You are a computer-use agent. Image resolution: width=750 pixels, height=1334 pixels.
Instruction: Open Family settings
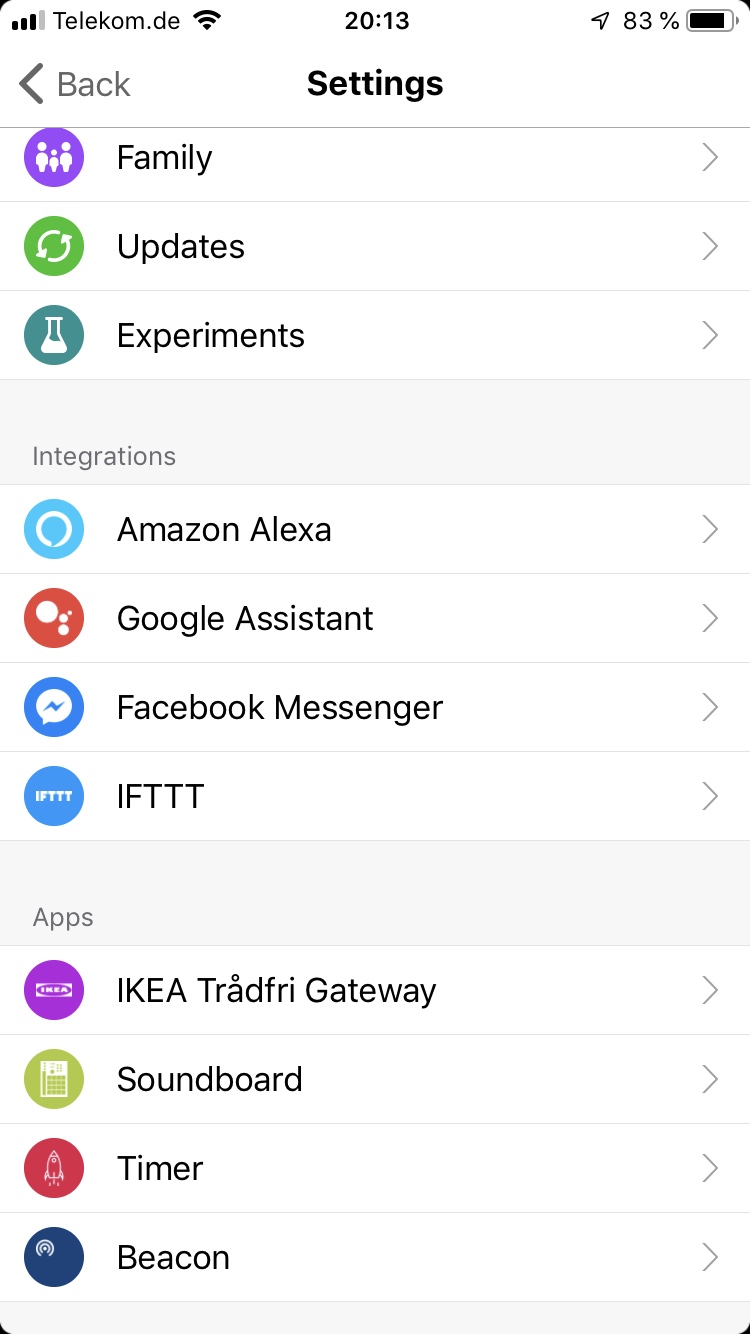[375, 158]
